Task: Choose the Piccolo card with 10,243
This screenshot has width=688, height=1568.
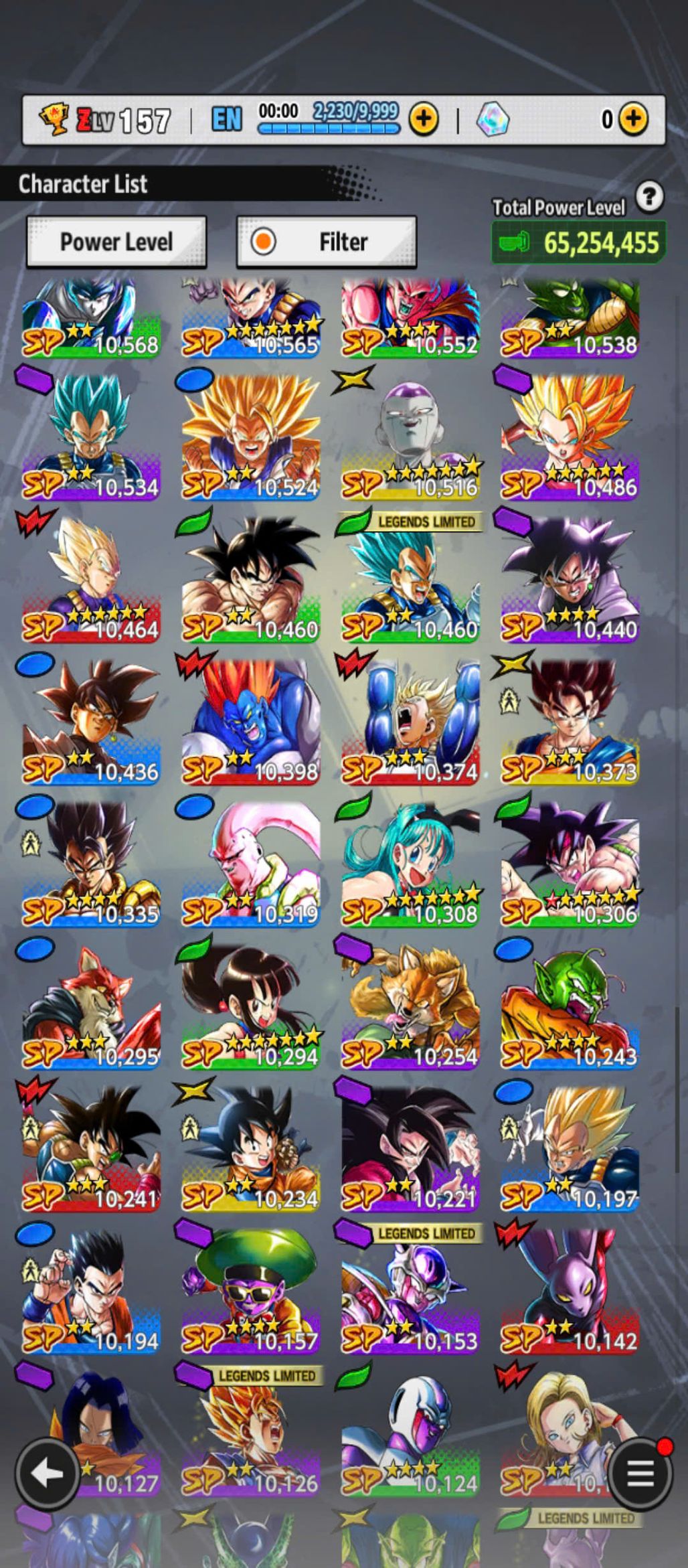Action: coord(570,1008)
